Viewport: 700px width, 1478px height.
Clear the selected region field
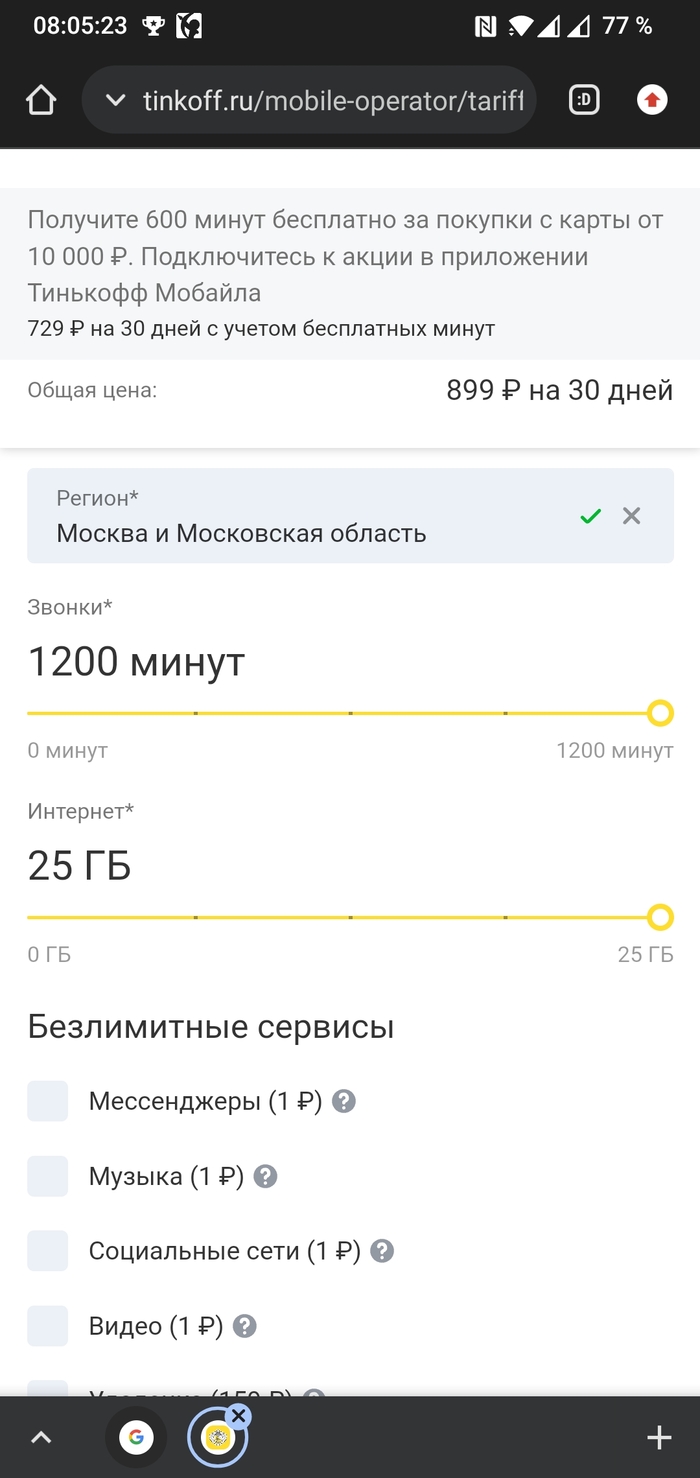[x=631, y=516]
